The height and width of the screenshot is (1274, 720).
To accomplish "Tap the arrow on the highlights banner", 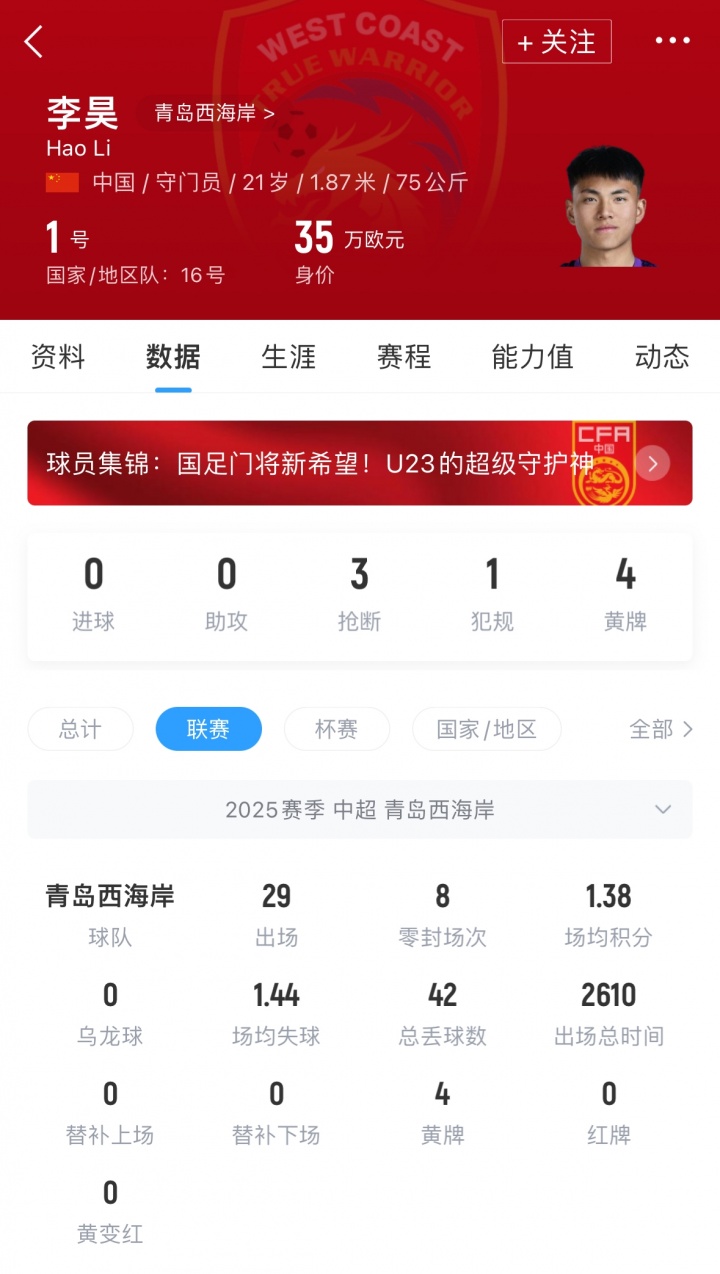I will [x=653, y=463].
